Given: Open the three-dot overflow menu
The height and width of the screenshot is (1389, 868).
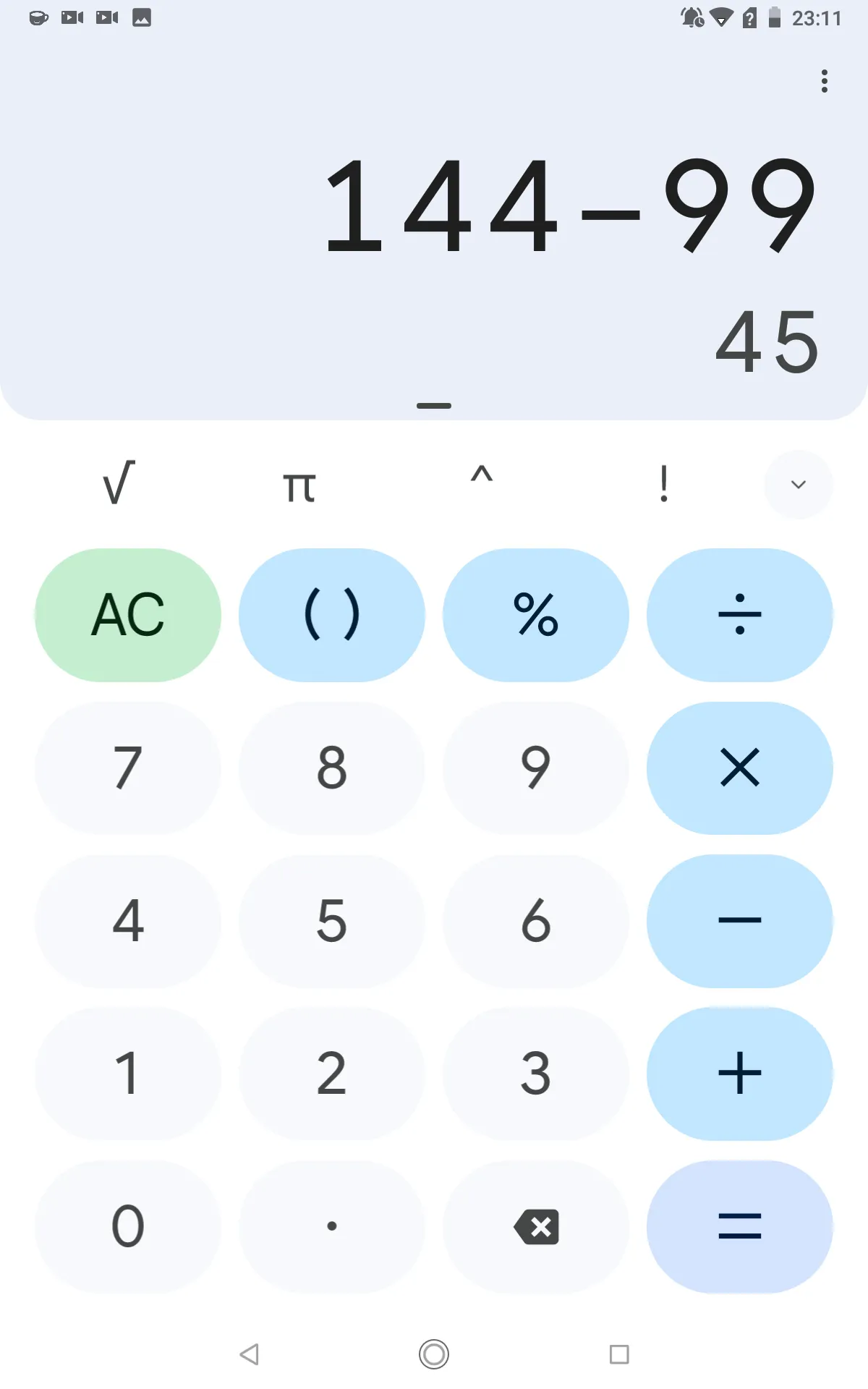Looking at the screenshot, I should 824,81.
